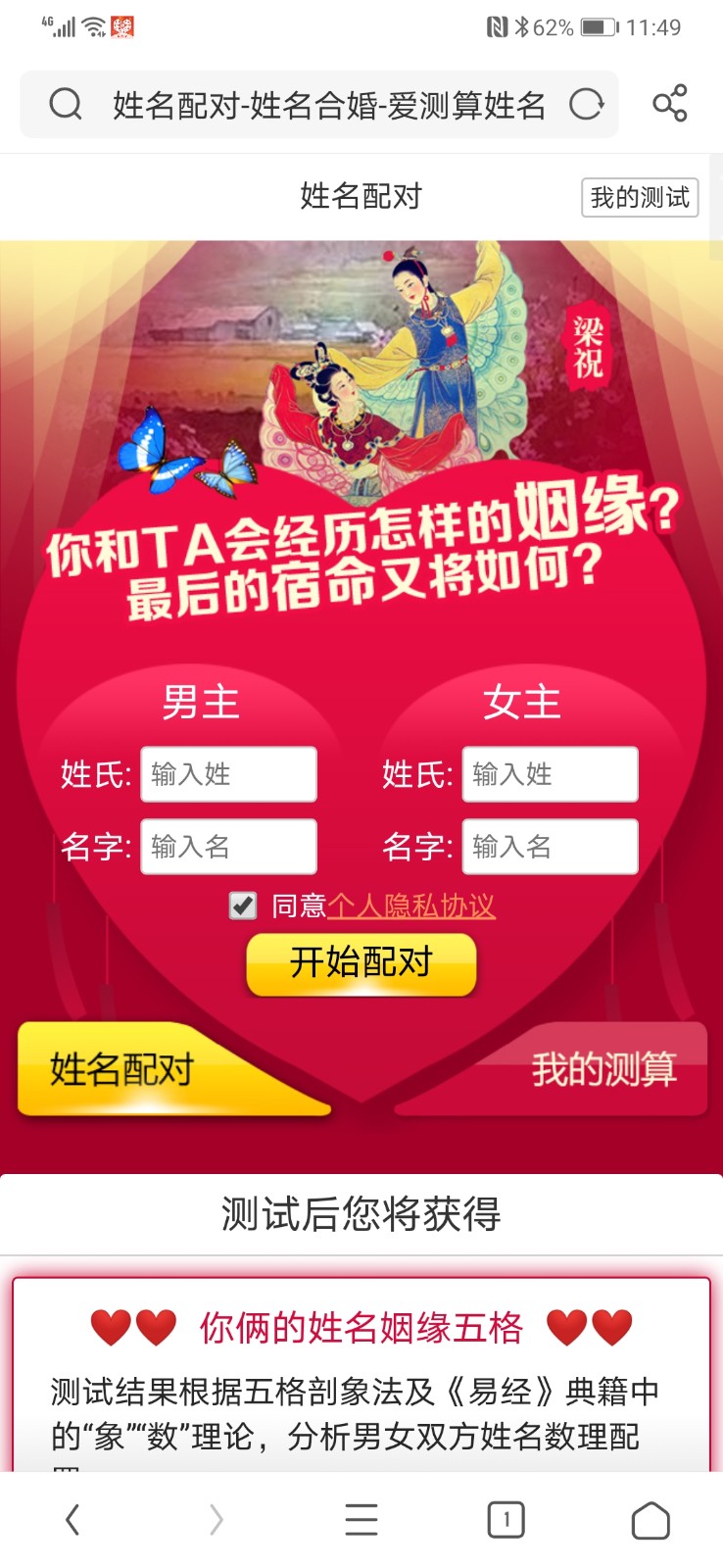
Task: Open the browser menu
Action: pyautogui.click(x=361, y=1520)
